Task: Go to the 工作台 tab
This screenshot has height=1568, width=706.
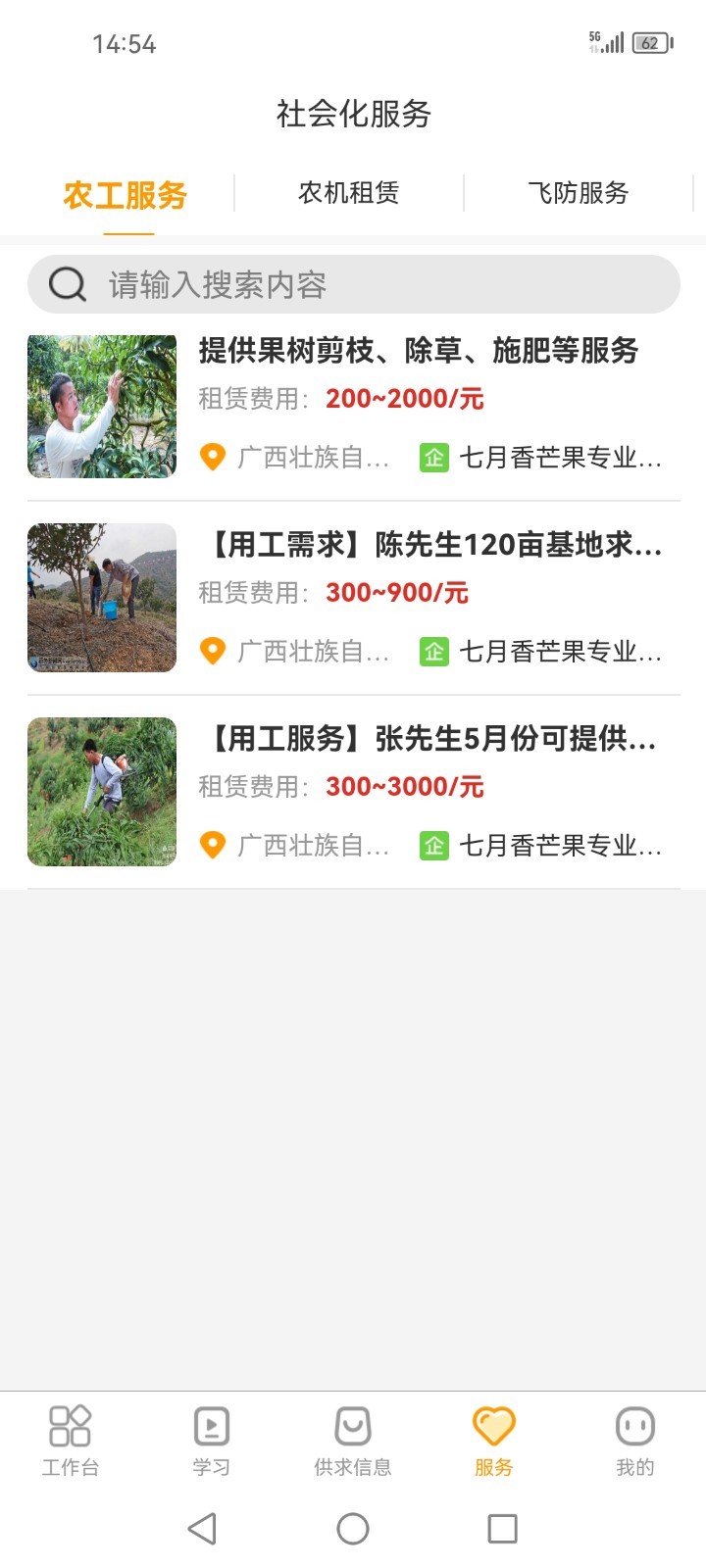Action: click(70, 1440)
